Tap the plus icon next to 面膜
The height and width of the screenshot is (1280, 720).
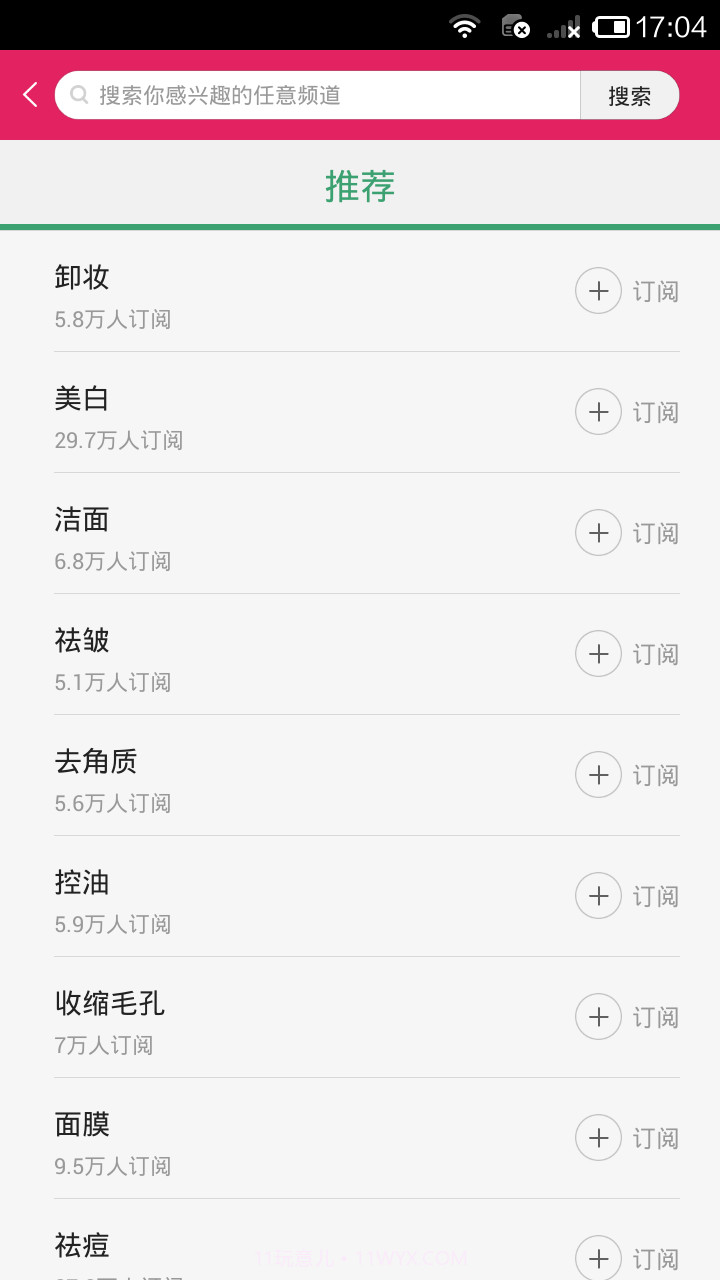click(598, 1138)
